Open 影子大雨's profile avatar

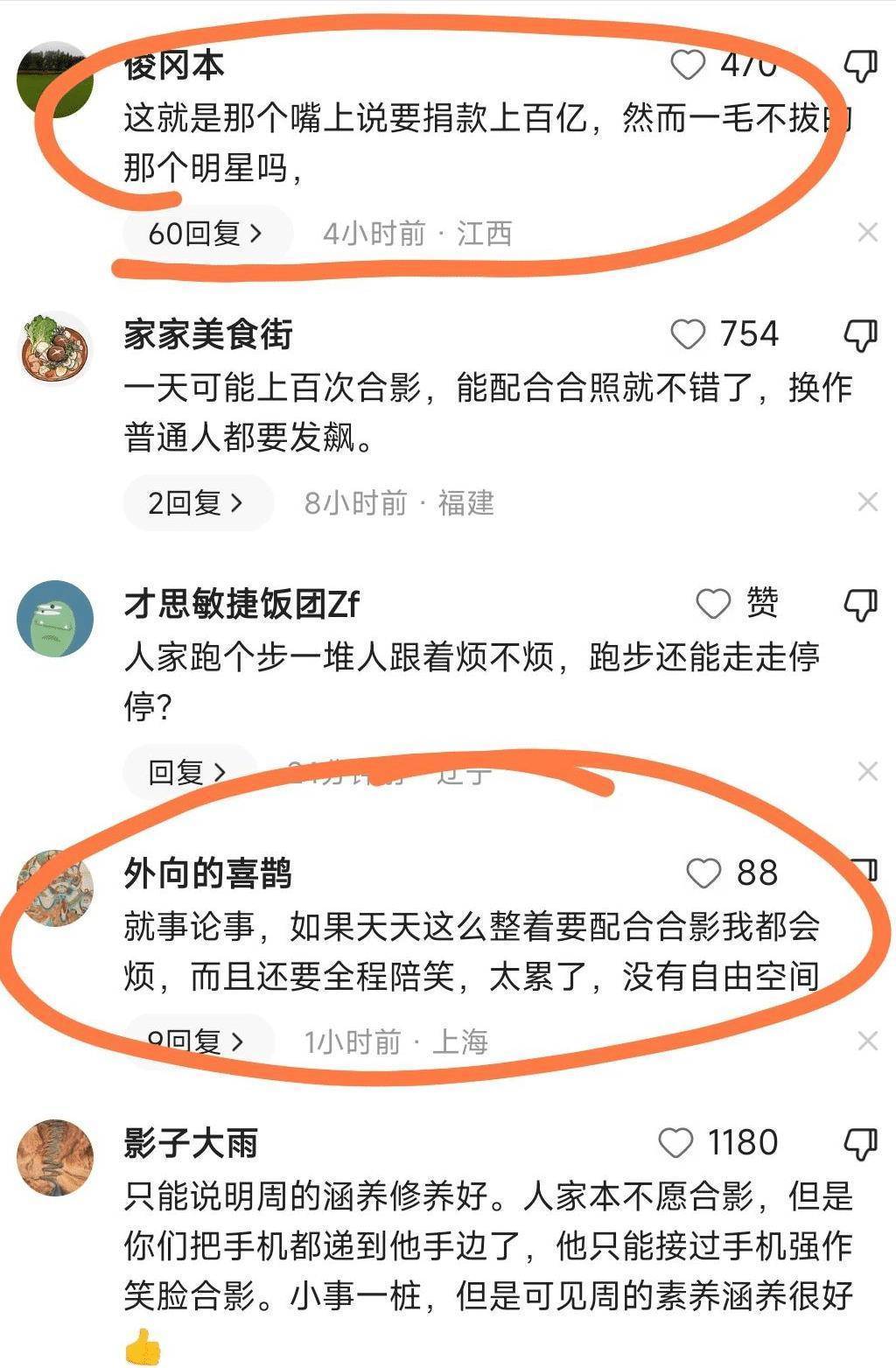pos(55,1157)
